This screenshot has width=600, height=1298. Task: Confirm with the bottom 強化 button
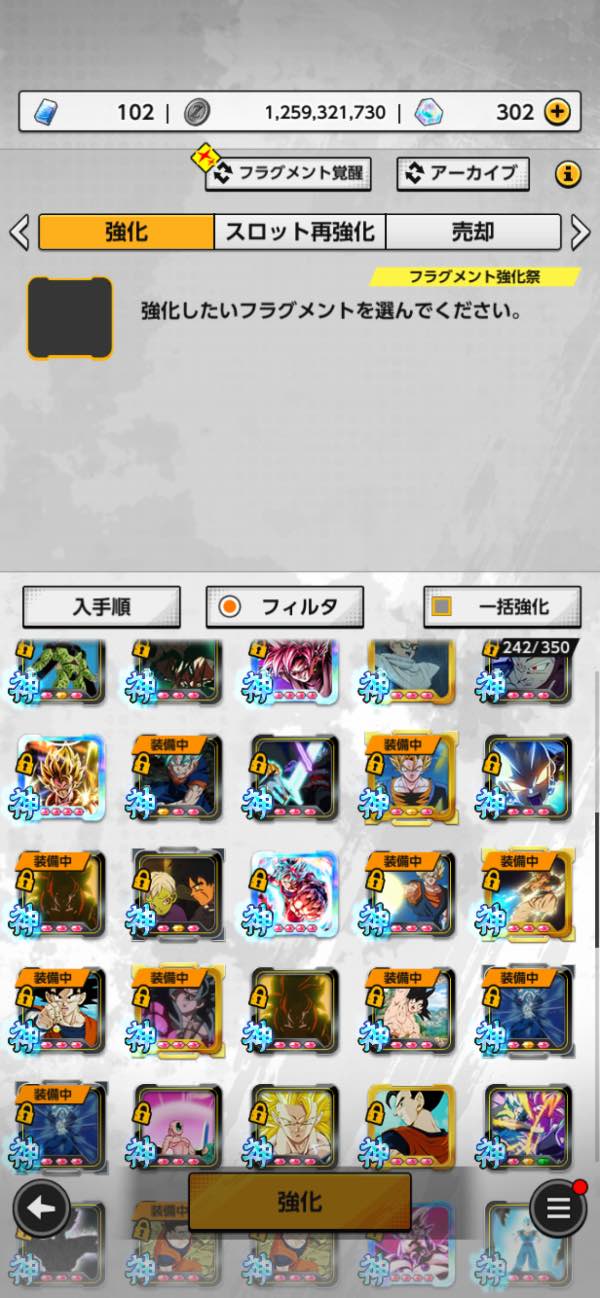point(300,1201)
